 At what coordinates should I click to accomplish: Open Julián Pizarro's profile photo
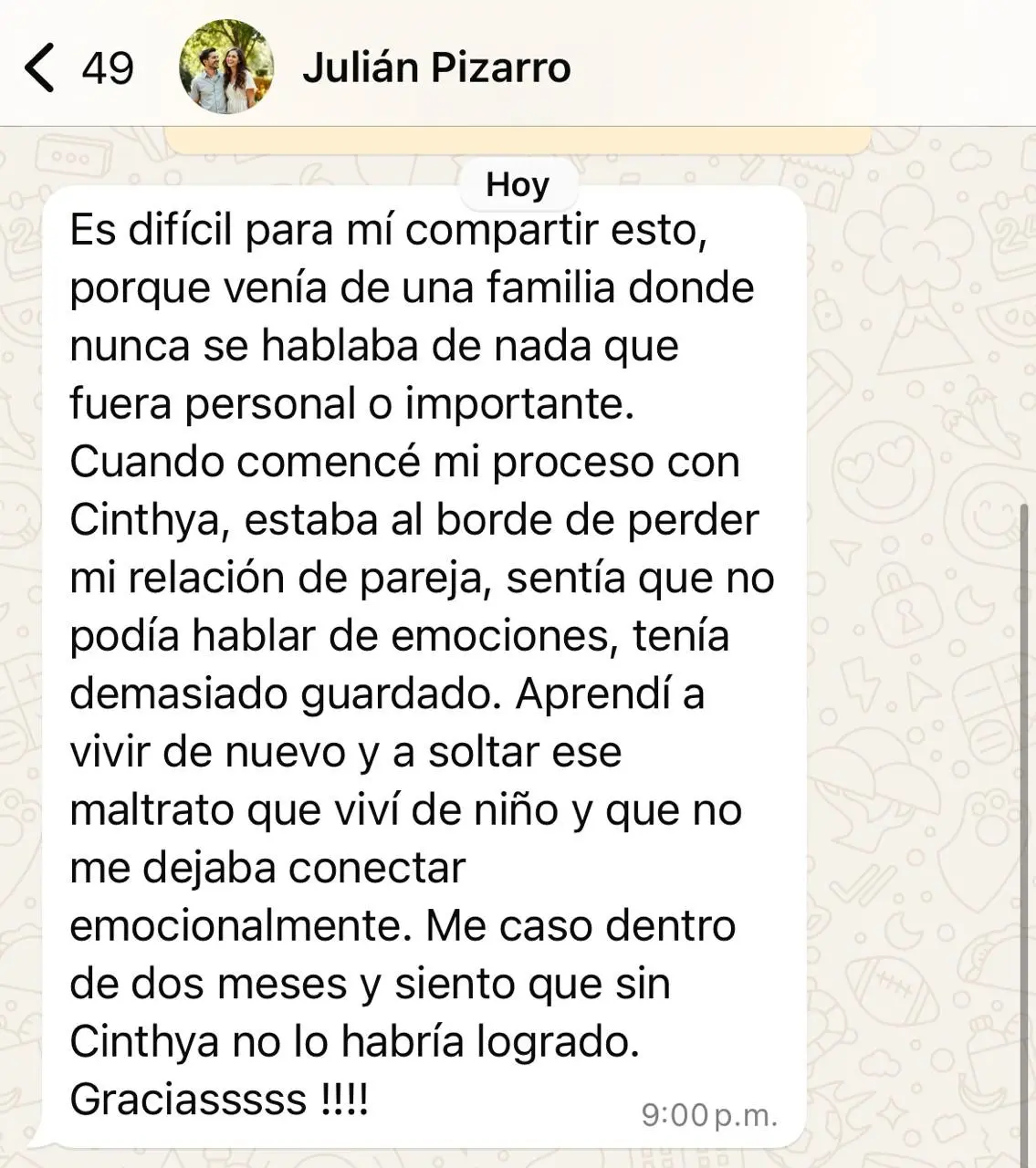pyautogui.click(x=226, y=68)
